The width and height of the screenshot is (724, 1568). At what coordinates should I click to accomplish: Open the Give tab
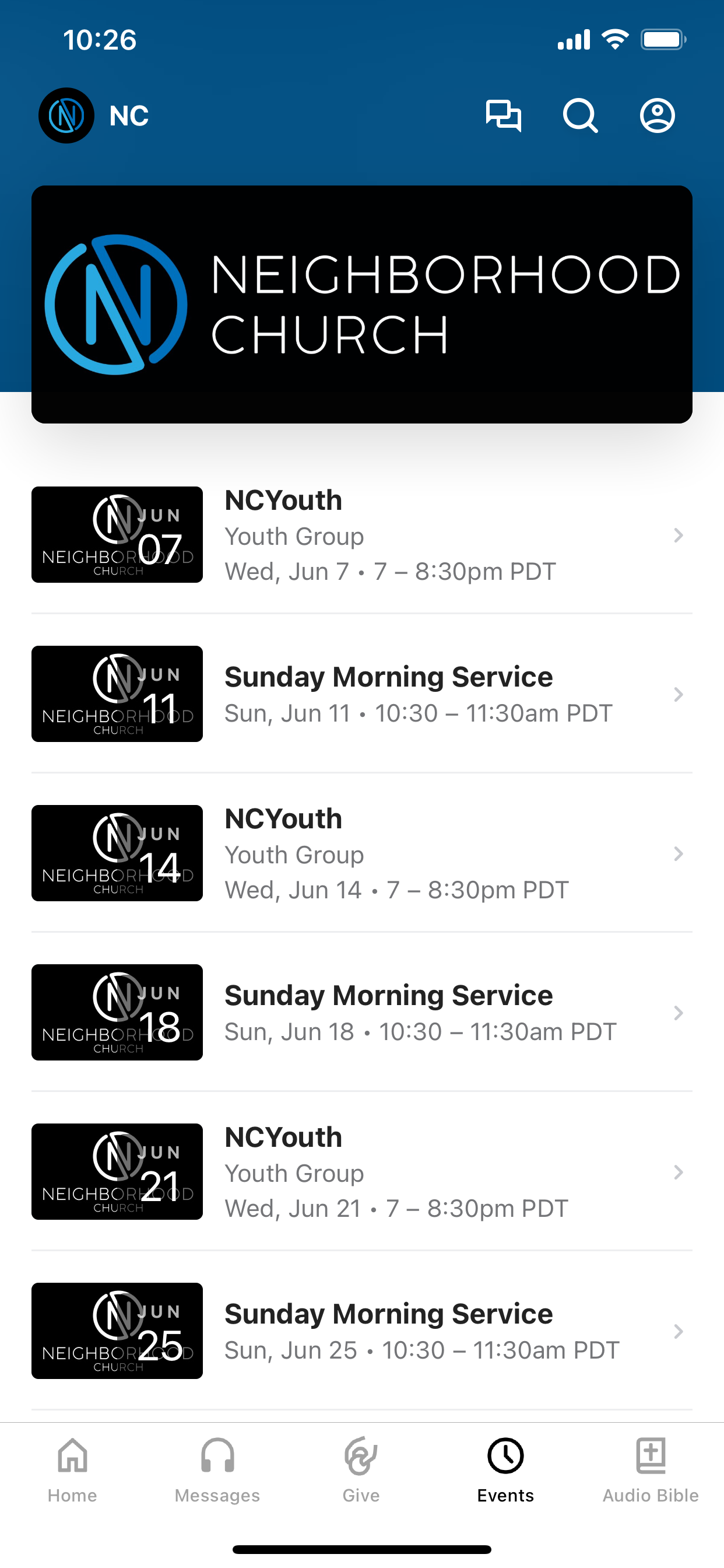tap(361, 1471)
